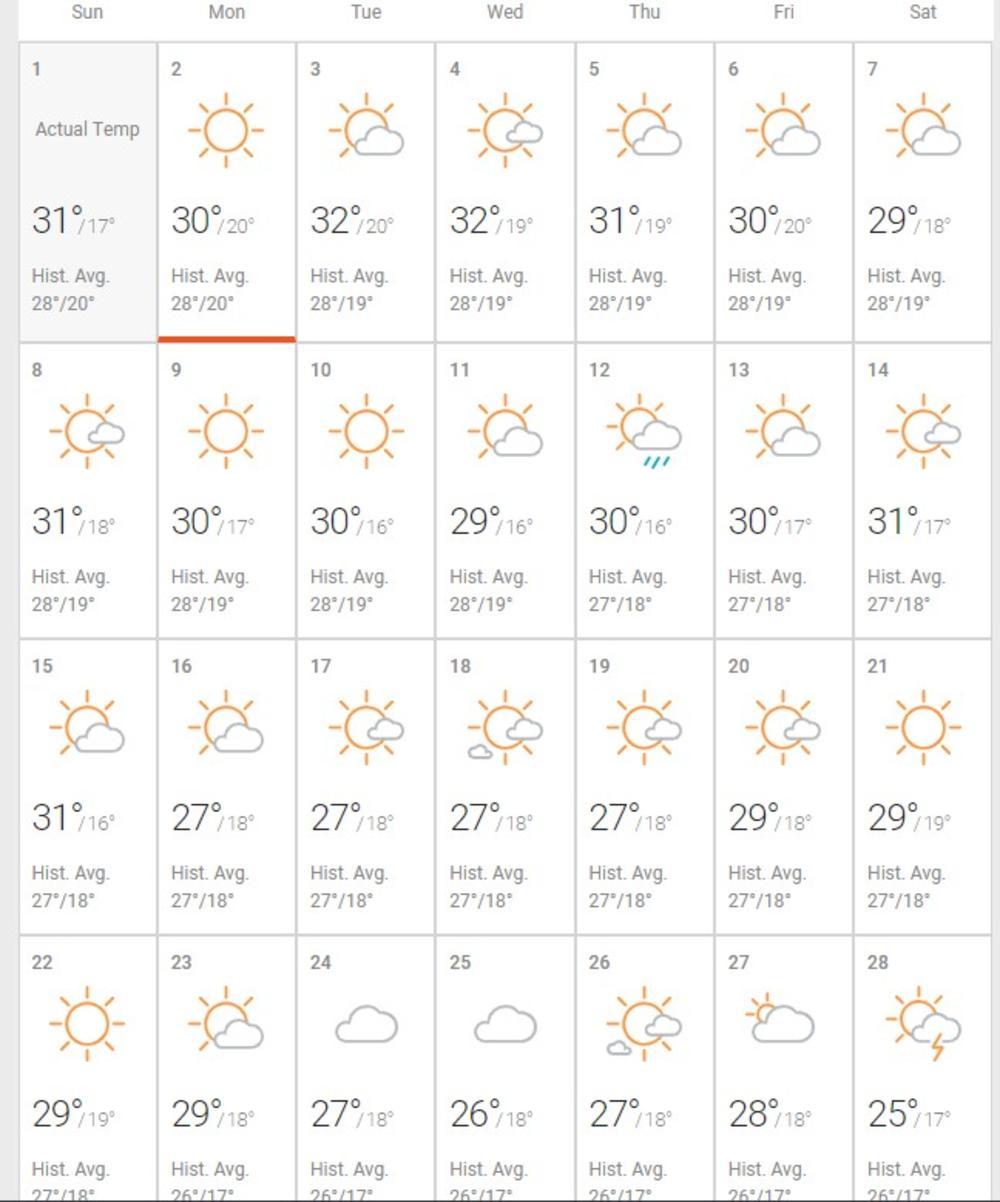Show forecast details for day 14
Viewport: 1000px width, 1202px height.
922,490
